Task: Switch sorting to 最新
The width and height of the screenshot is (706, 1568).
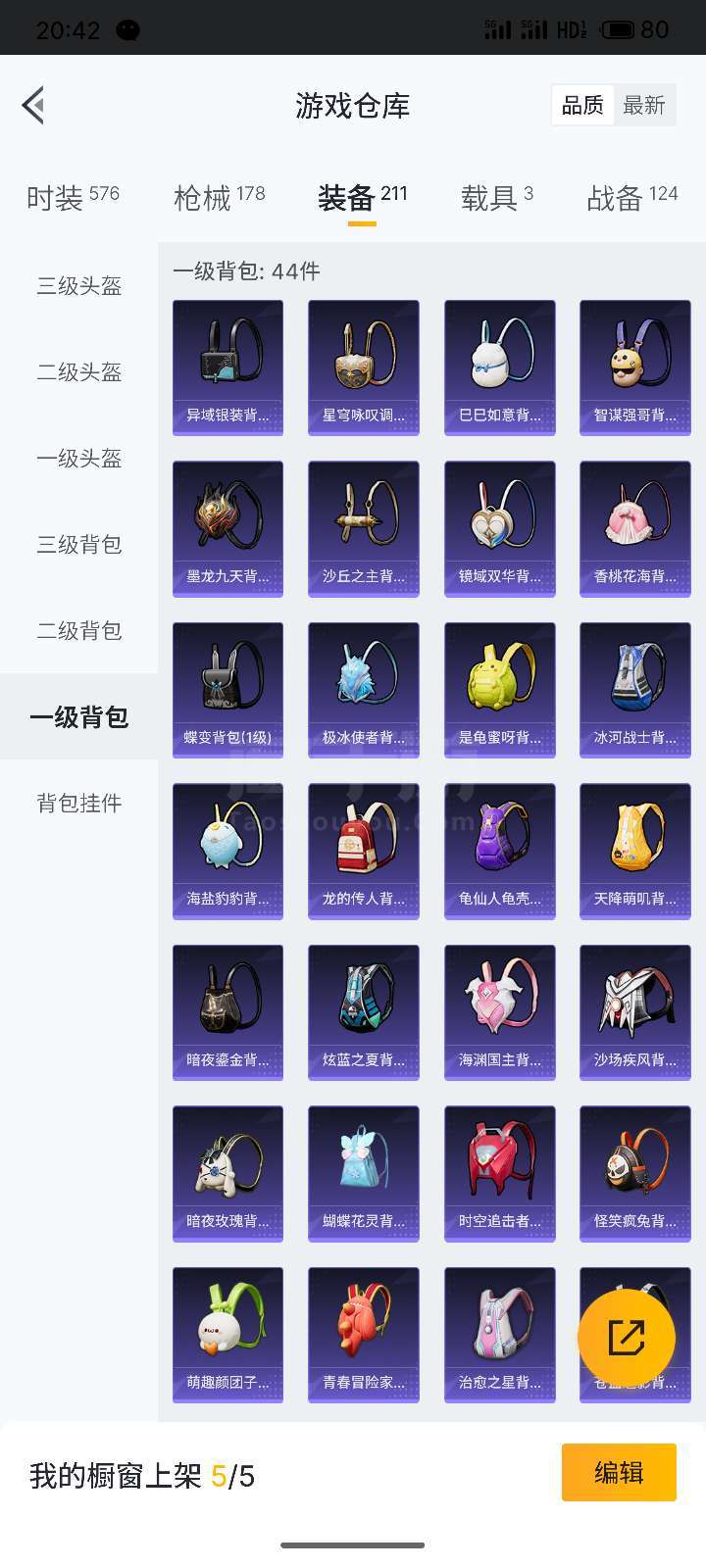Action: (x=644, y=106)
